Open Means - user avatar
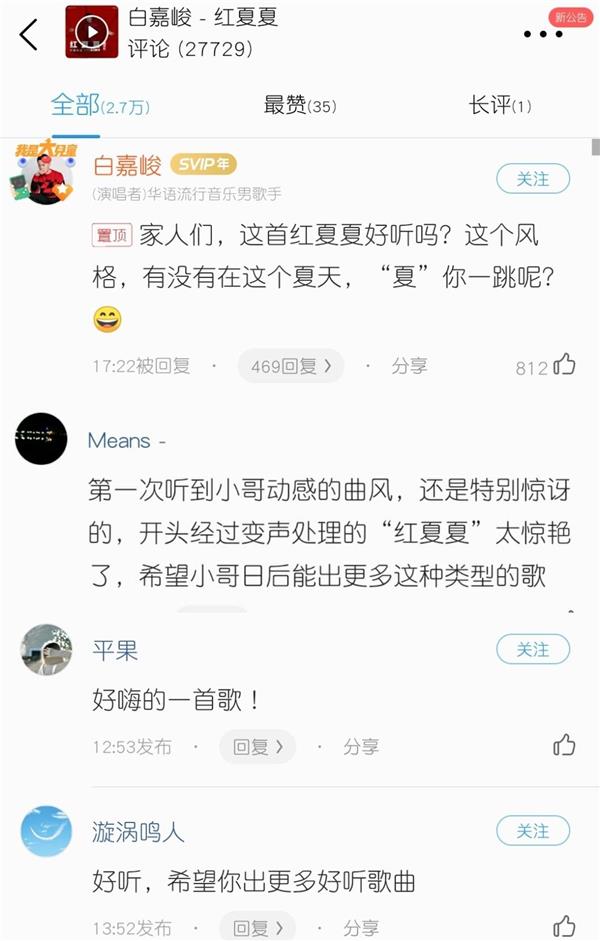The width and height of the screenshot is (600, 941). point(41,440)
